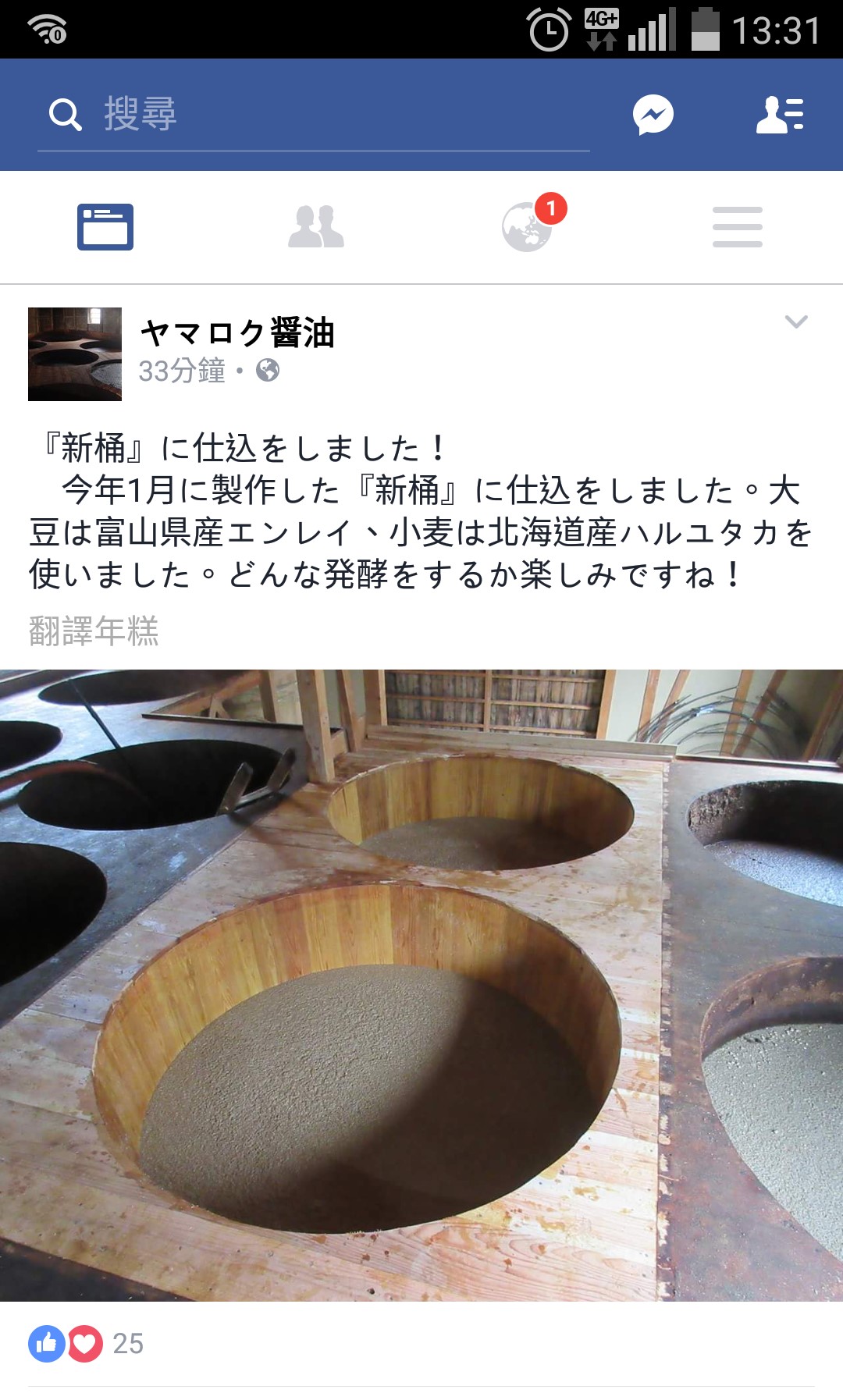Open the friend requests icon
This screenshot has height=1400, width=843.
click(x=781, y=115)
